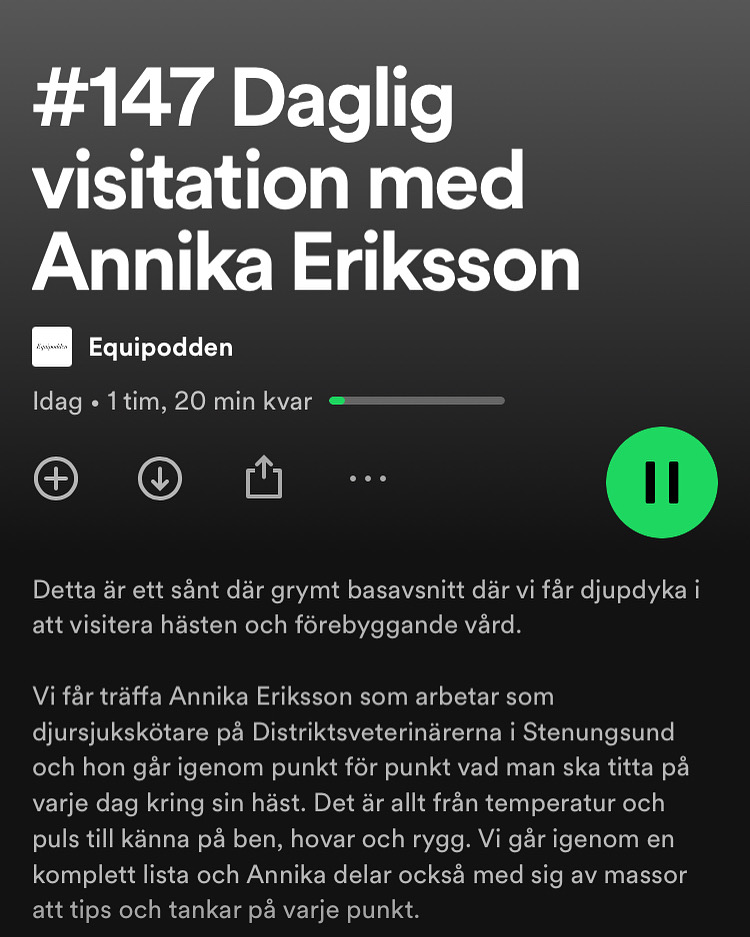Share this episode
The image size is (750, 937).
coord(264,479)
